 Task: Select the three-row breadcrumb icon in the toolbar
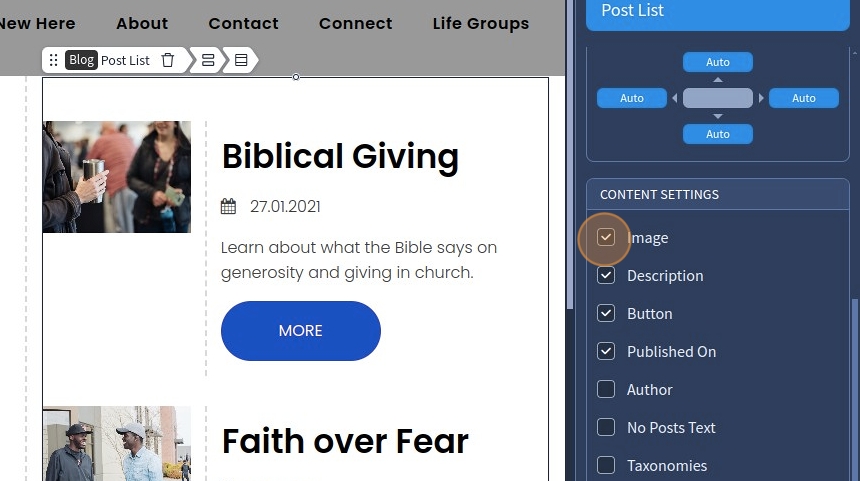tap(241, 60)
